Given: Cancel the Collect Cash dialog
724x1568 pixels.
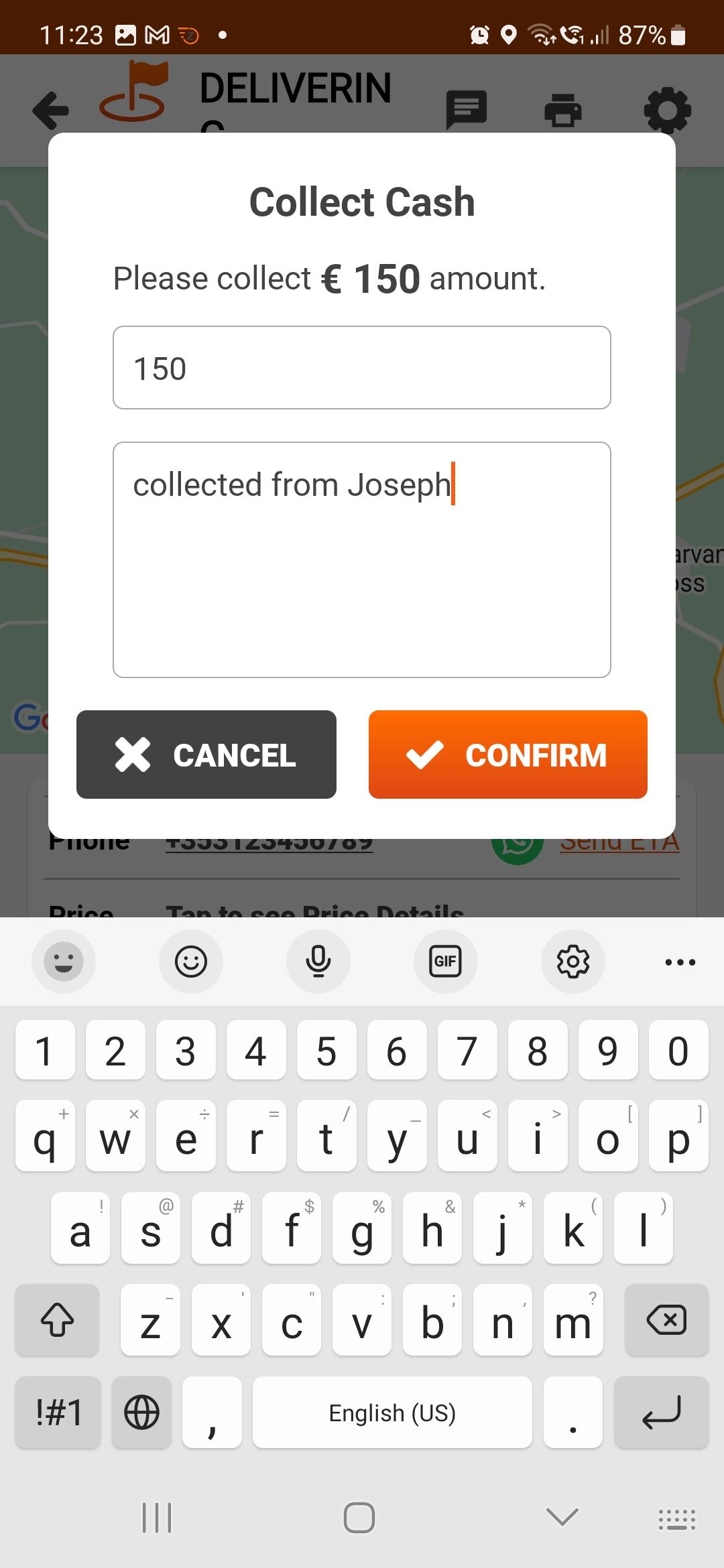Looking at the screenshot, I should point(206,755).
